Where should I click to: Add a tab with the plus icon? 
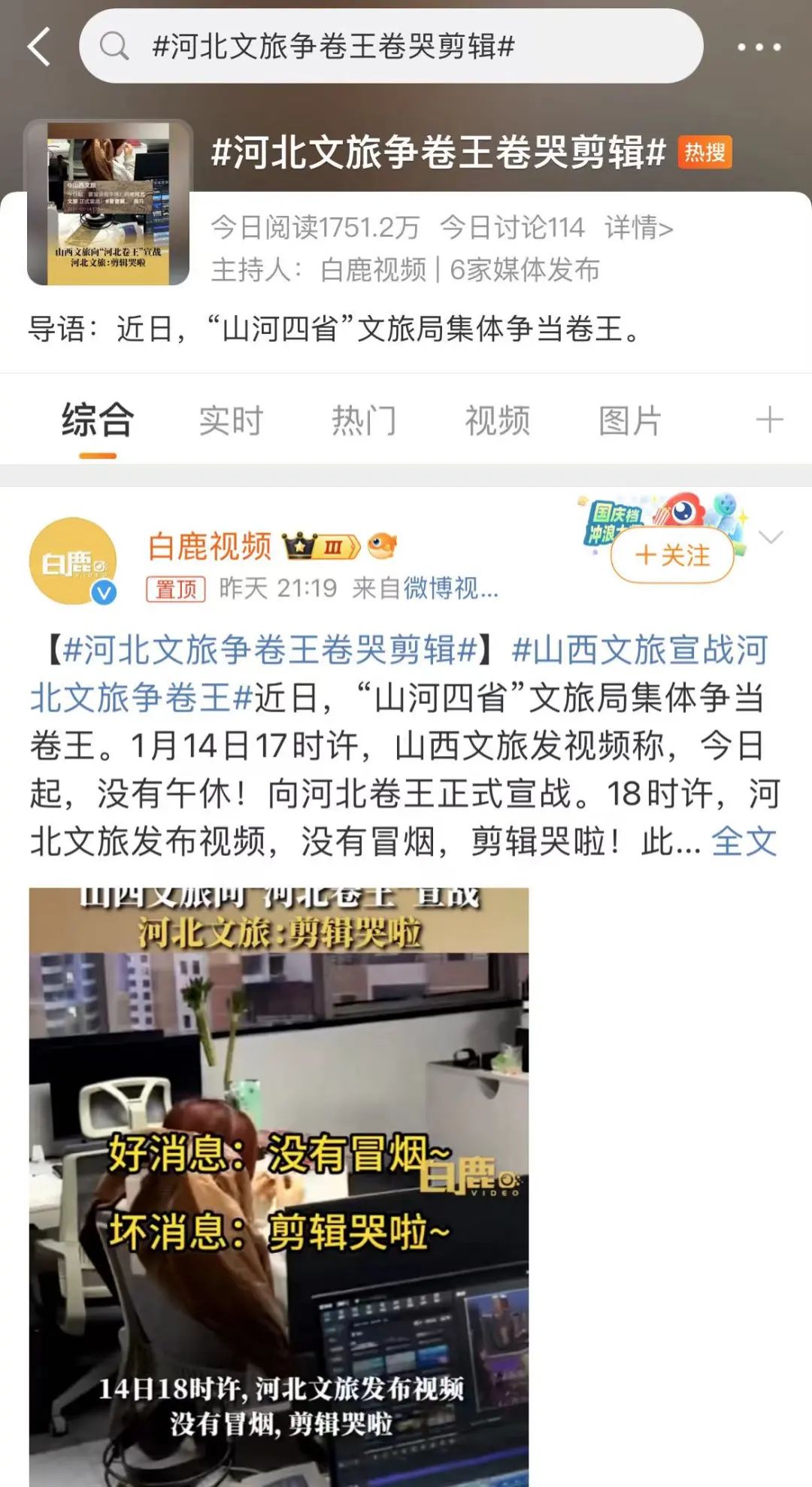pos(768,420)
